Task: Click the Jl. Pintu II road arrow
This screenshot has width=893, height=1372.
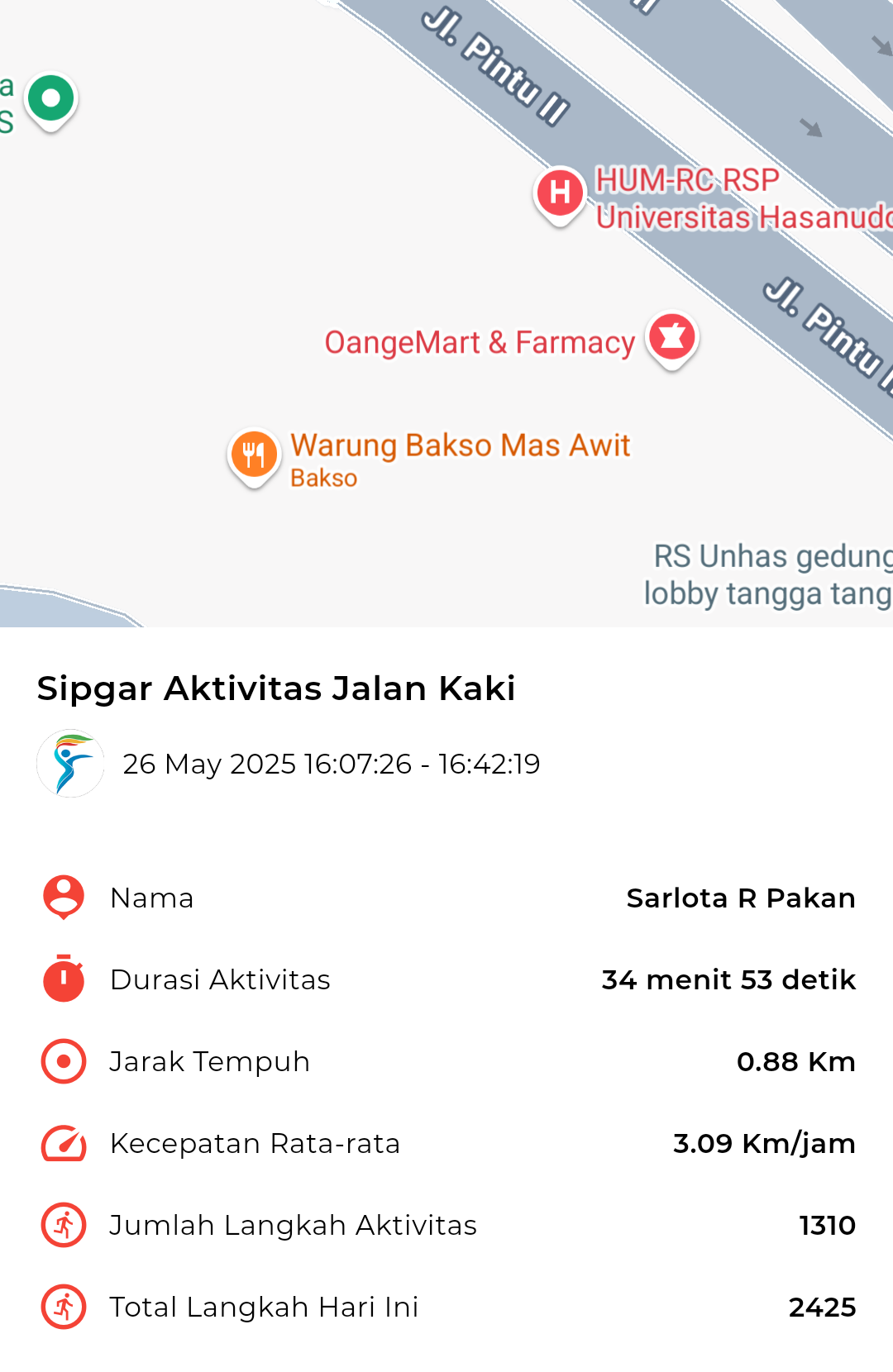Action: 810,128
